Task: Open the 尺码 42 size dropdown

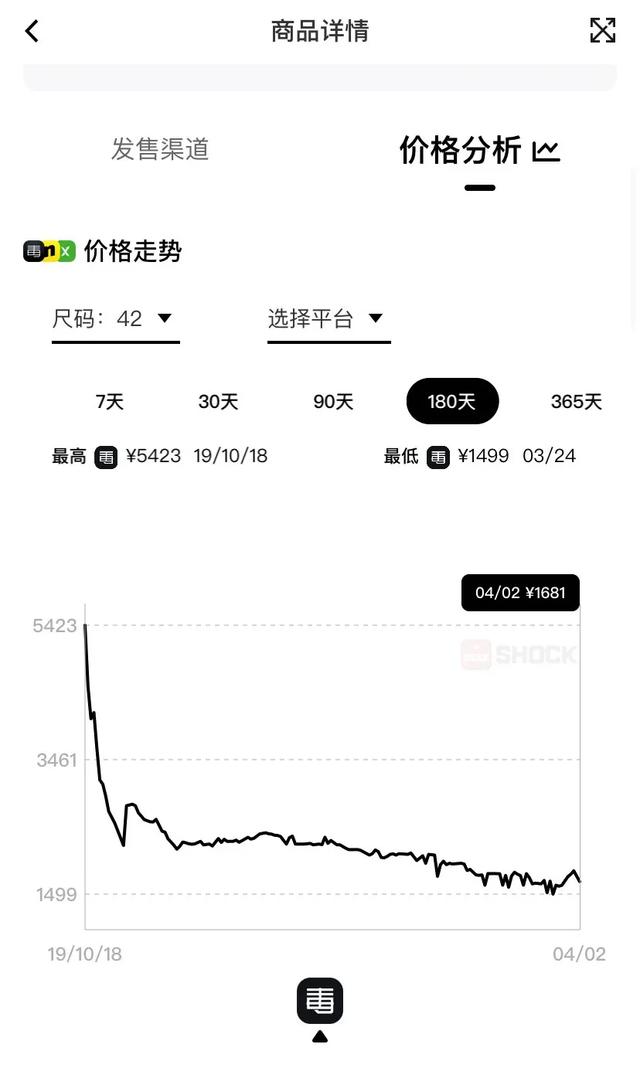Action: pos(114,319)
